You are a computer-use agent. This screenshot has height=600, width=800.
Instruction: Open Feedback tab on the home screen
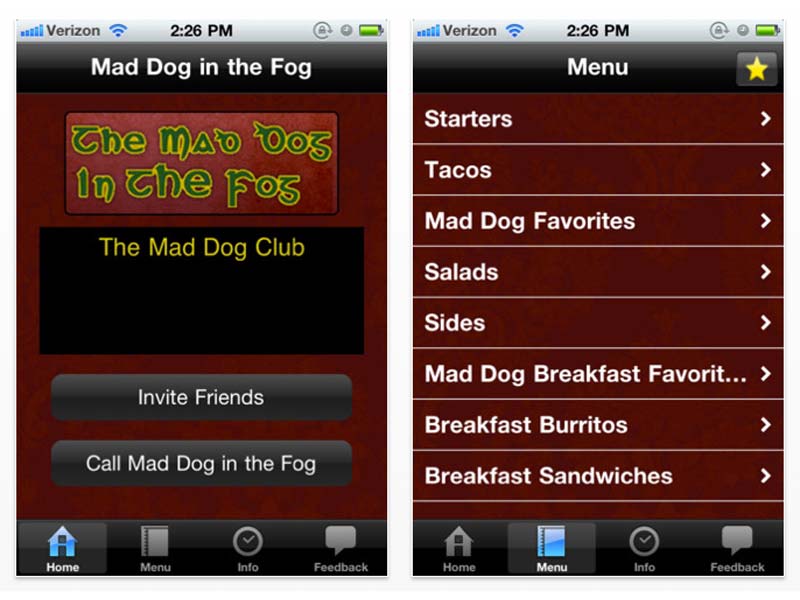pyautogui.click(x=340, y=549)
